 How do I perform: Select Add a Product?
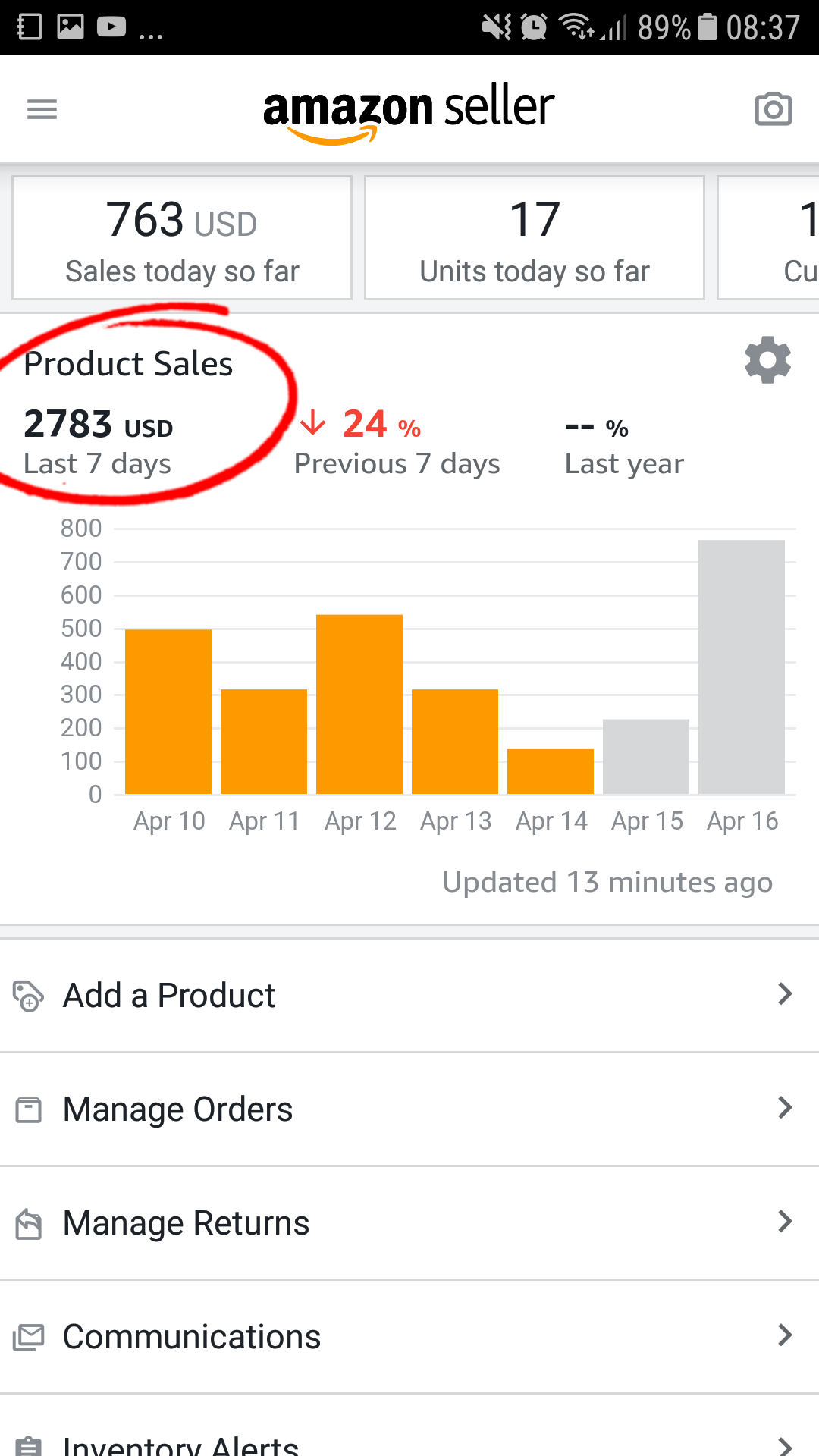point(409,995)
